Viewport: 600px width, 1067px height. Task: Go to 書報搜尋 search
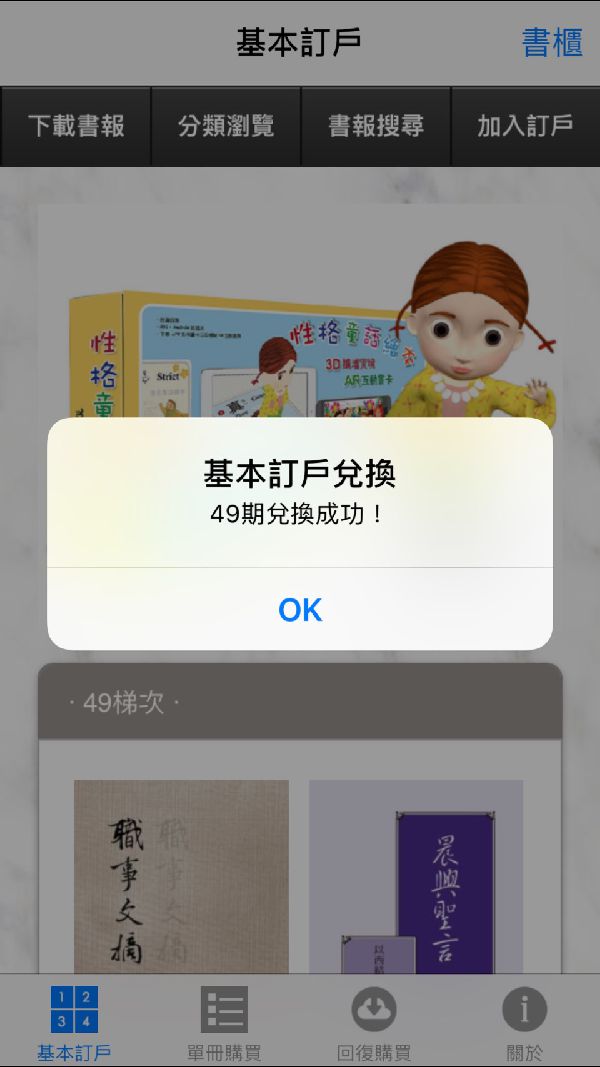376,126
